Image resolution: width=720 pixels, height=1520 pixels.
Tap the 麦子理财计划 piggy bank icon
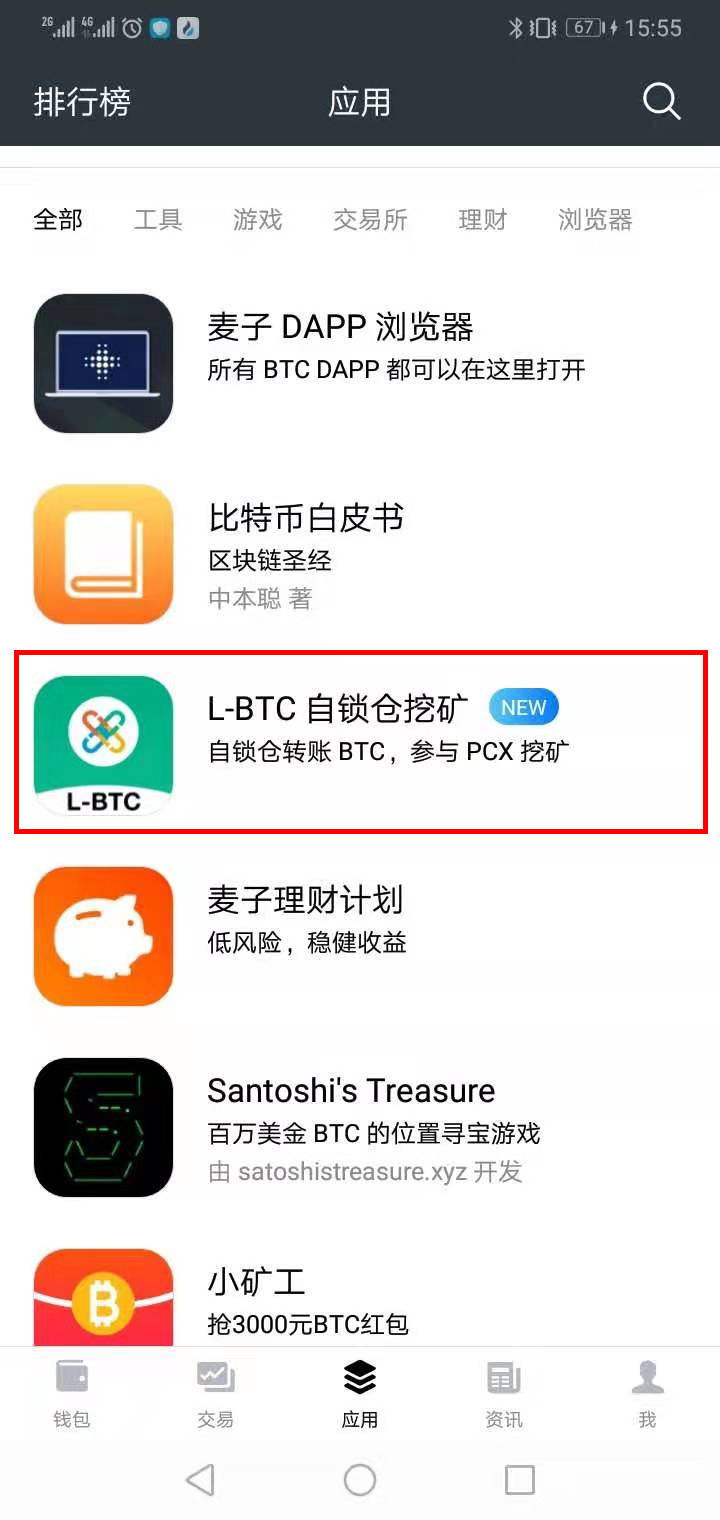point(103,935)
